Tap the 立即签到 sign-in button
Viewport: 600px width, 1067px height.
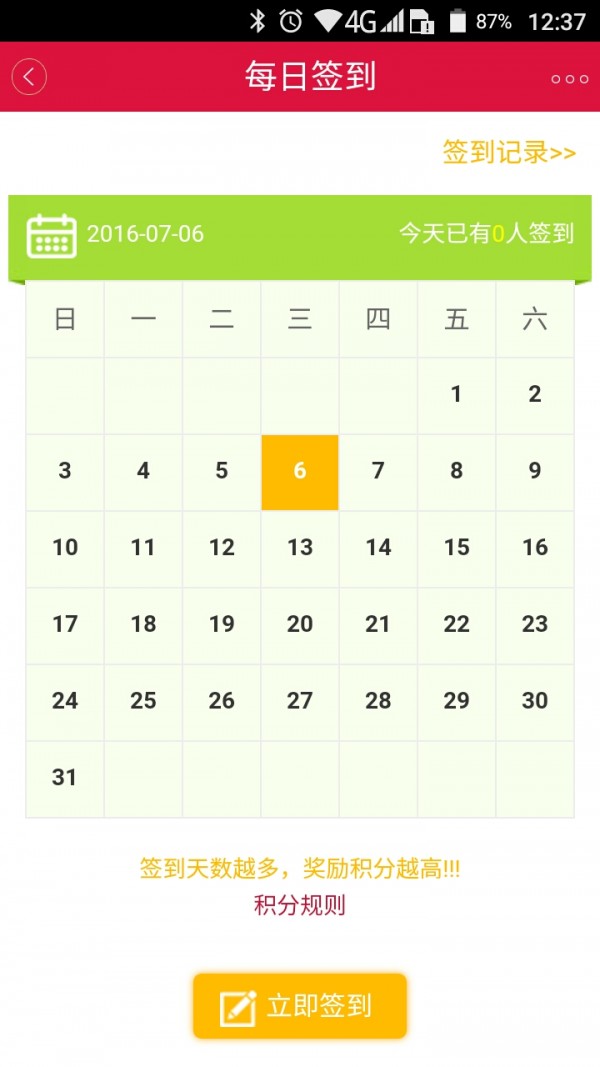pyautogui.click(x=300, y=1006)
